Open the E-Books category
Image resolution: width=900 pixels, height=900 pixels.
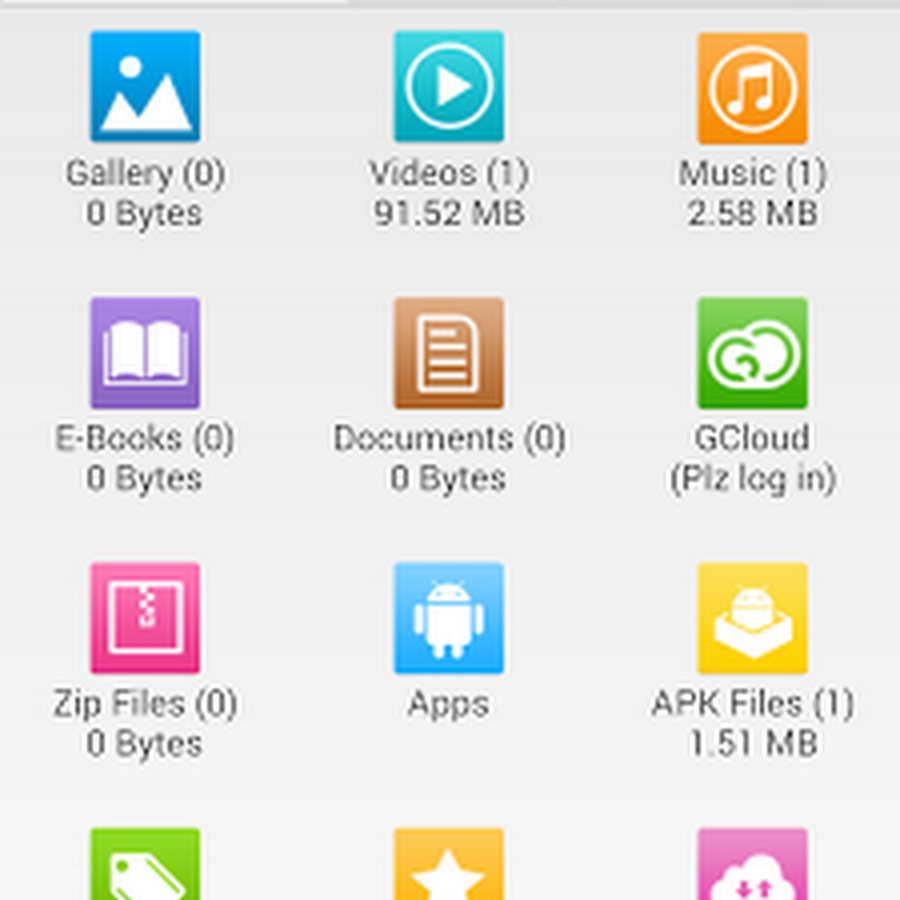[x=145, y=353]
